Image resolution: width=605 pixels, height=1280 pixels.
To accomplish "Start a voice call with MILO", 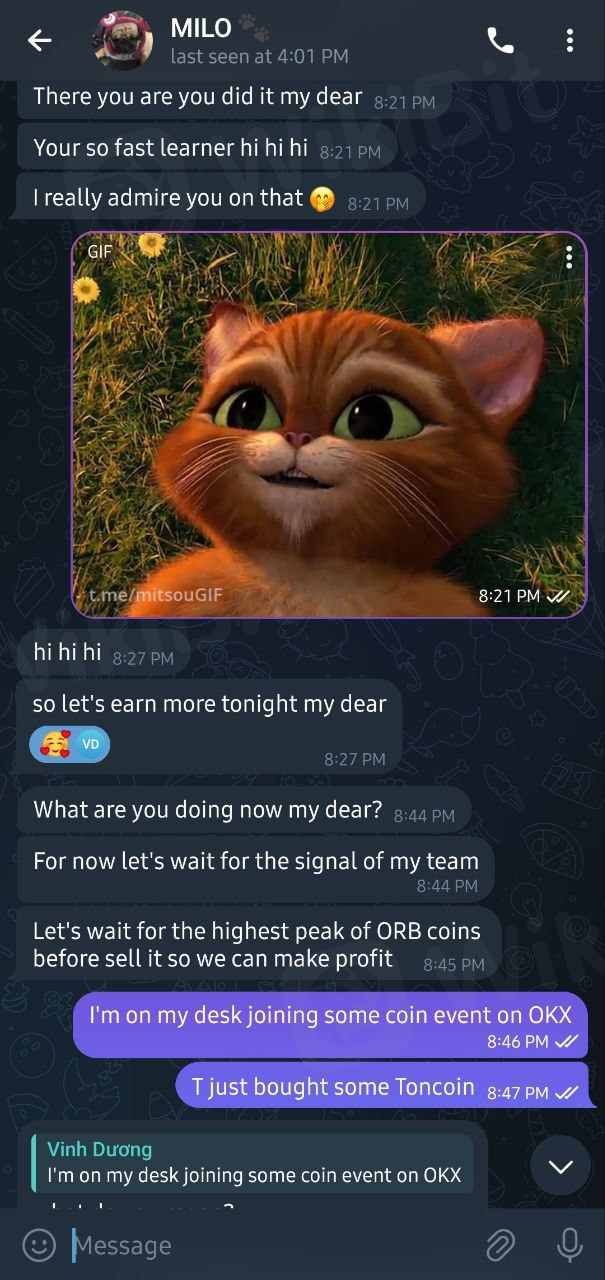I will click(x=499, y=40).
